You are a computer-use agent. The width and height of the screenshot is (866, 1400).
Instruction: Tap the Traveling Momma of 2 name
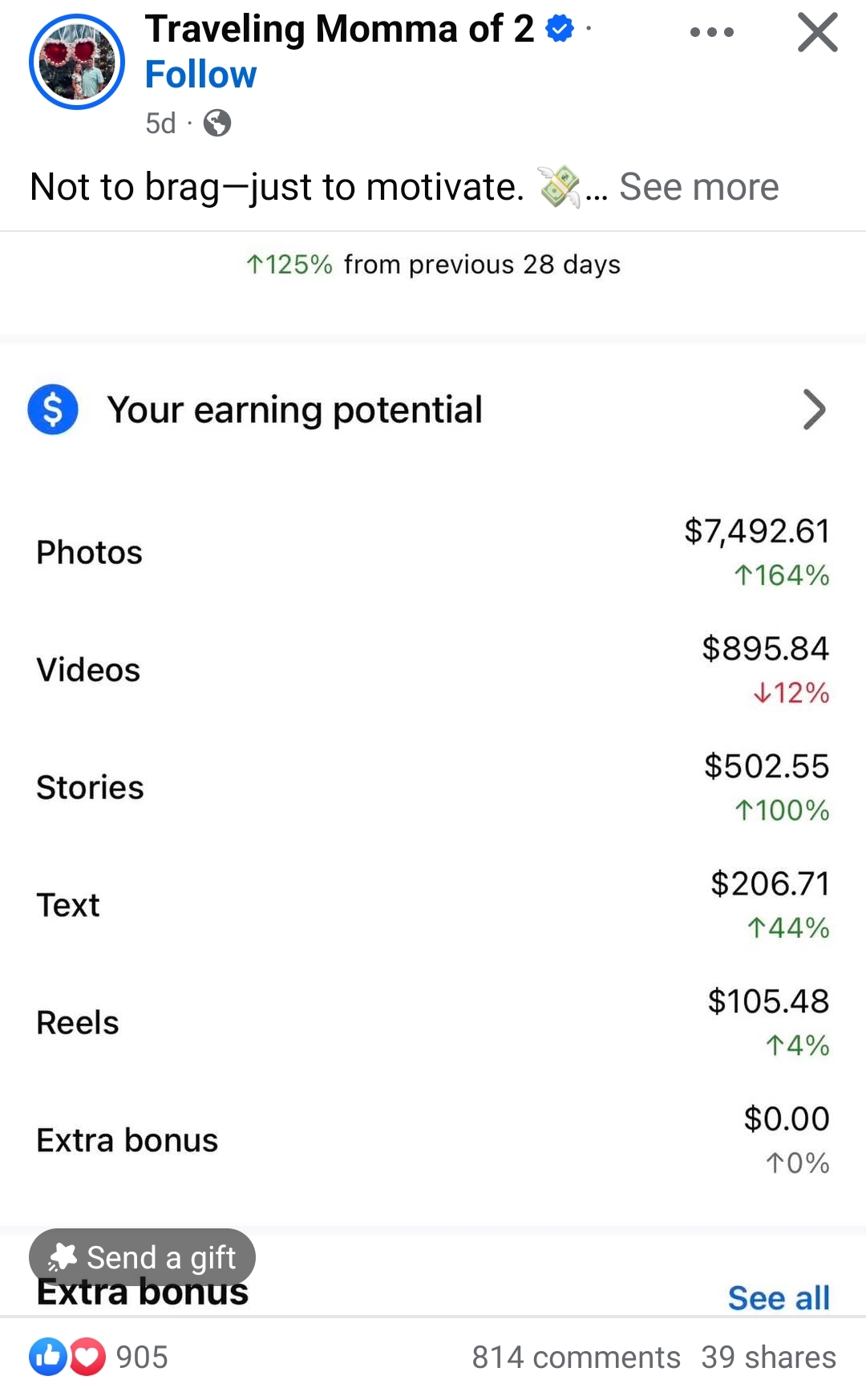339,29
